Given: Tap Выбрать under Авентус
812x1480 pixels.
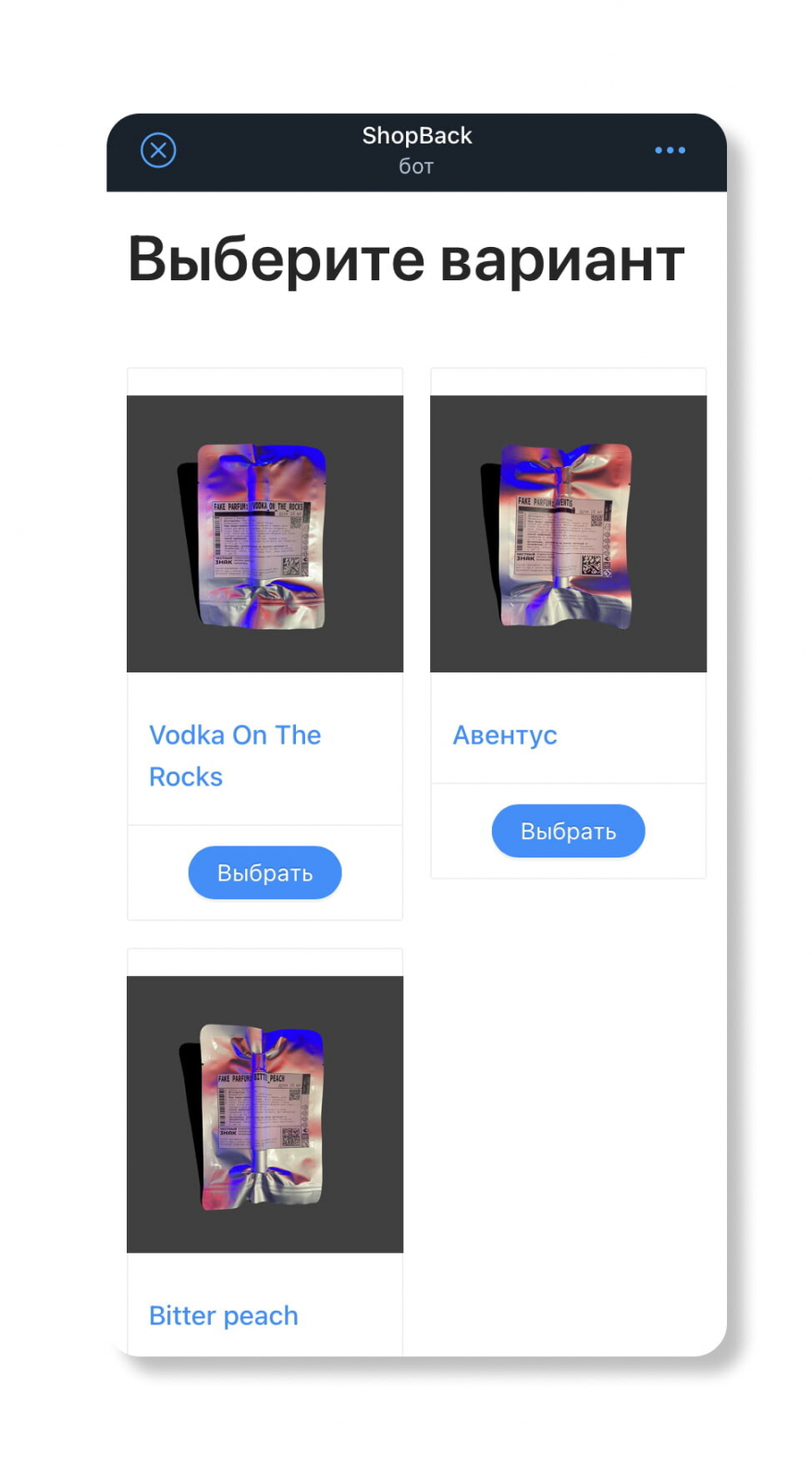Looking at the screenshot, I should 567,830.
